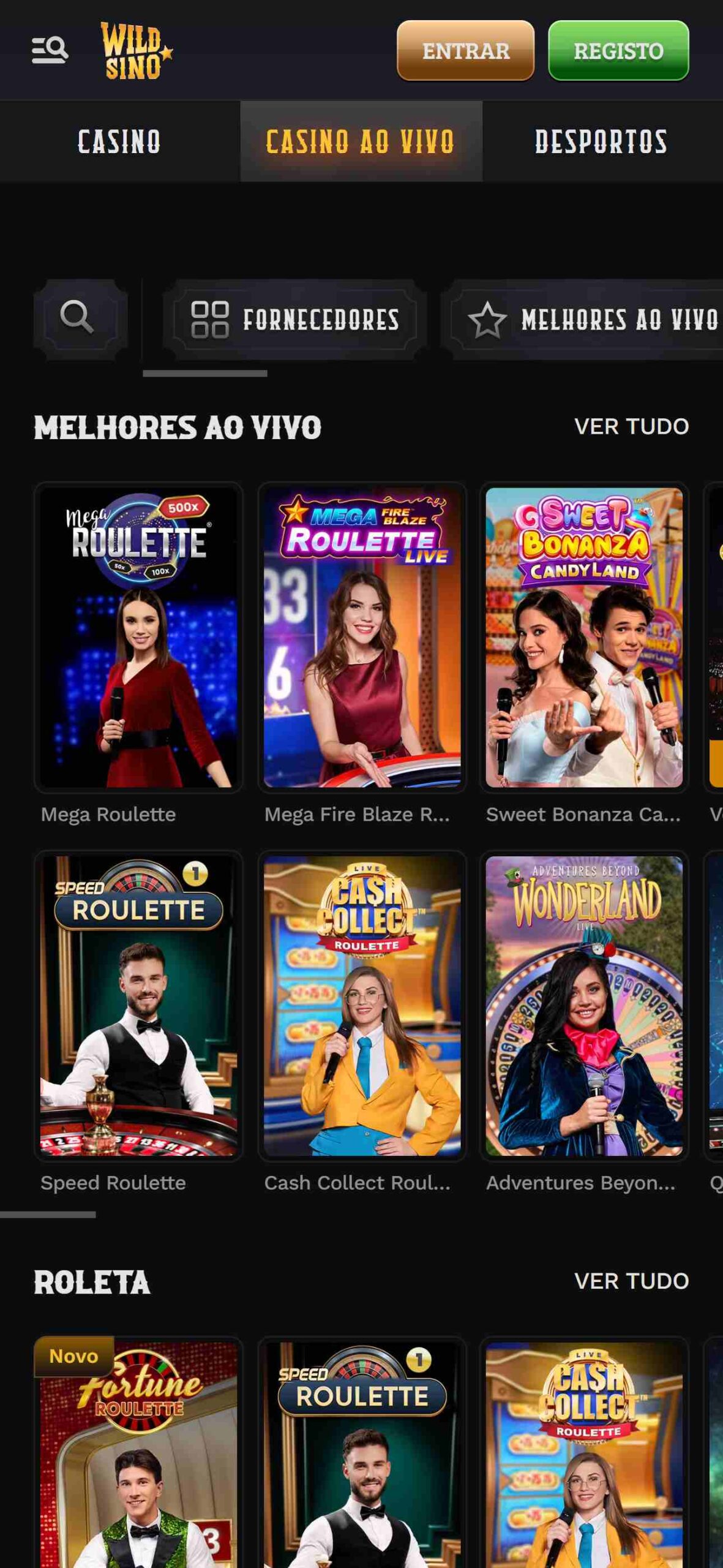723x1568 pixels.
Task: Tap the ENTRAR login button
Action: (x=465, y=50)
